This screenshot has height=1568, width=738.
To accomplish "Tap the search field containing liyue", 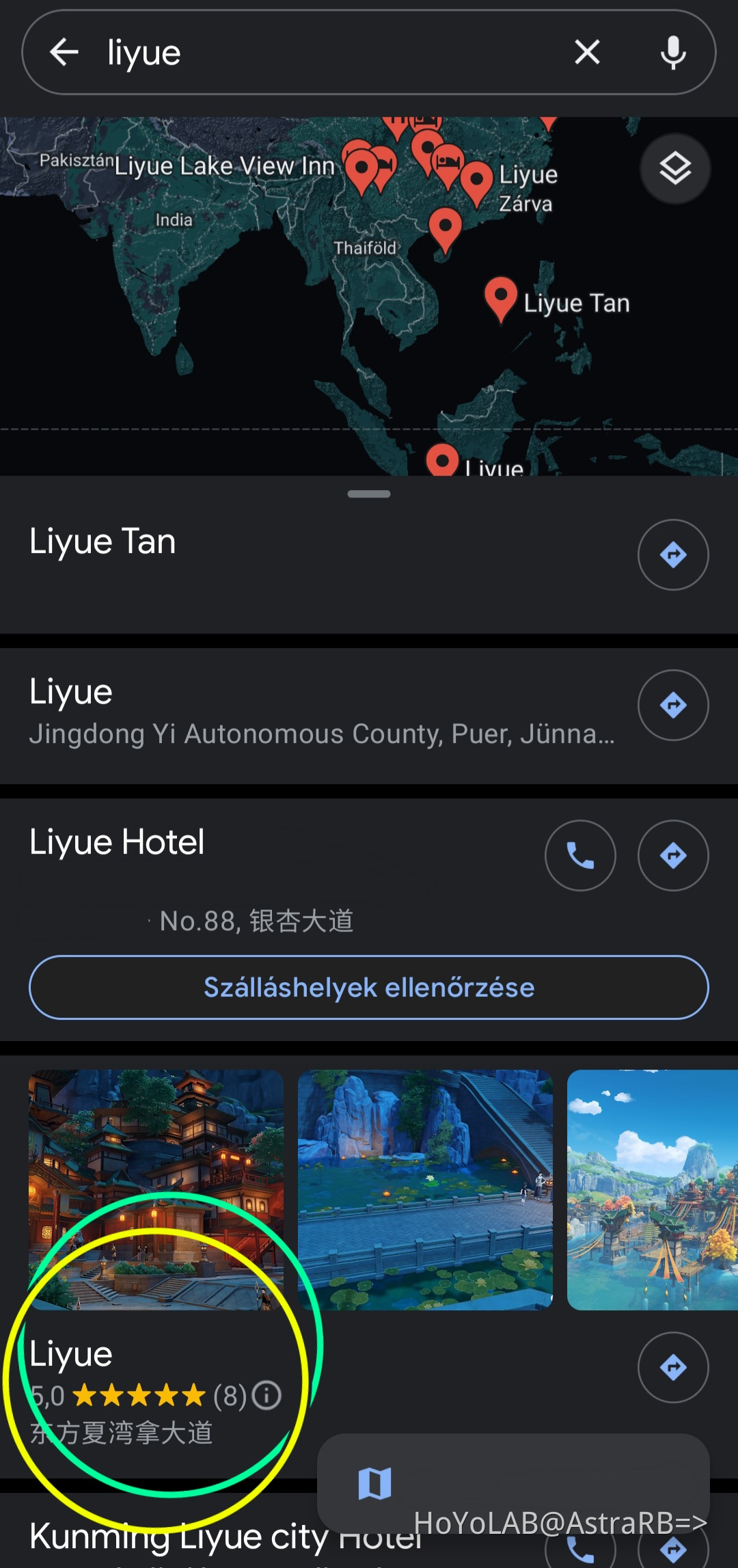I will 328,53.
